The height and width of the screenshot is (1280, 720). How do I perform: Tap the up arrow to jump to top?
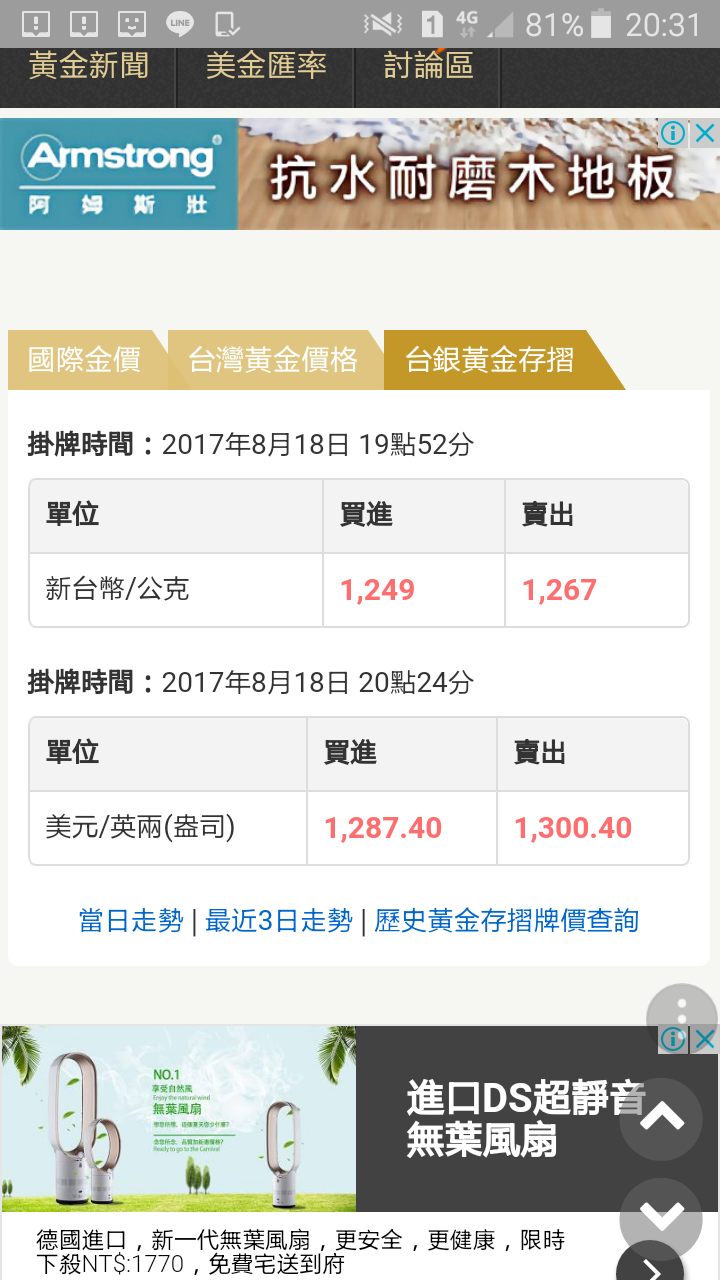(661, 1118)
